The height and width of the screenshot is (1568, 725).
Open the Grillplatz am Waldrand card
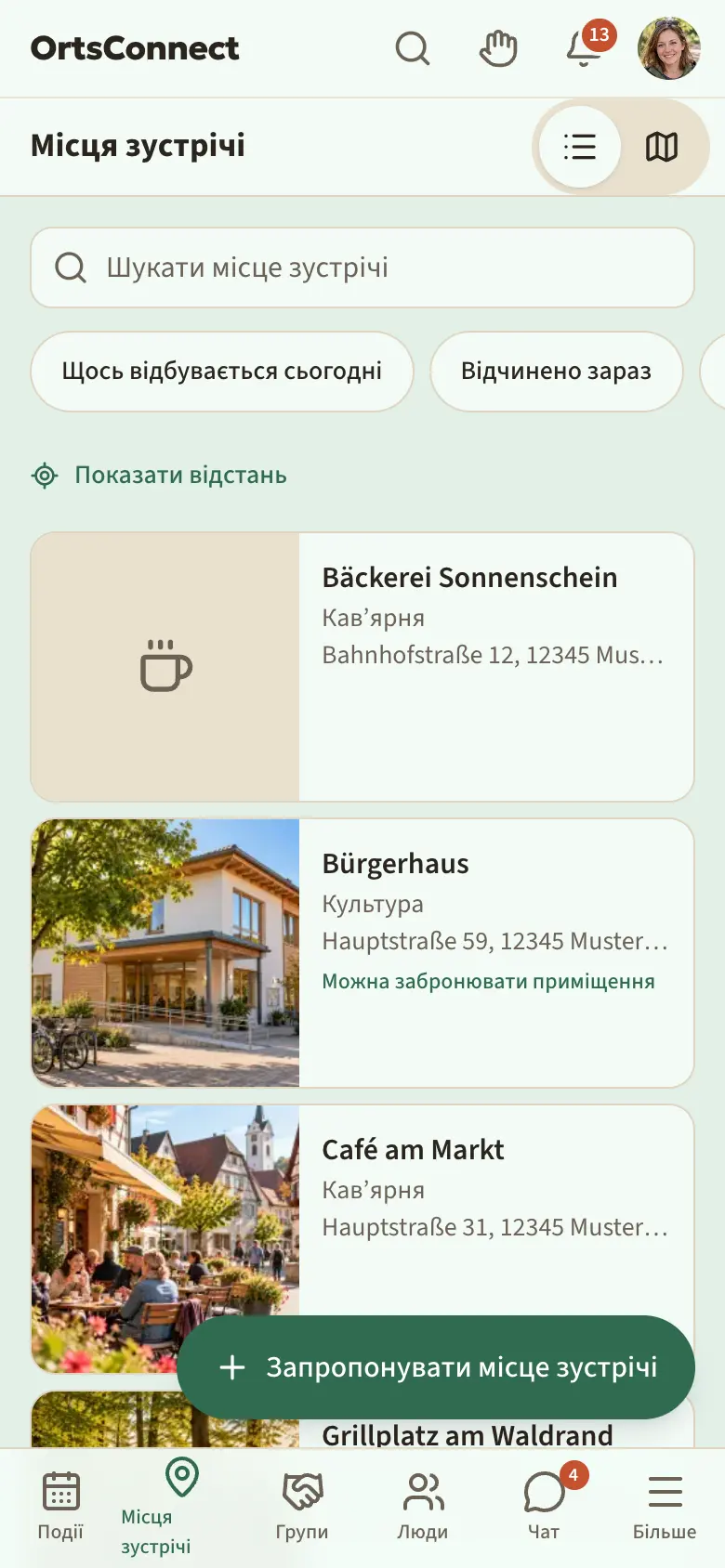point(362,1431)
